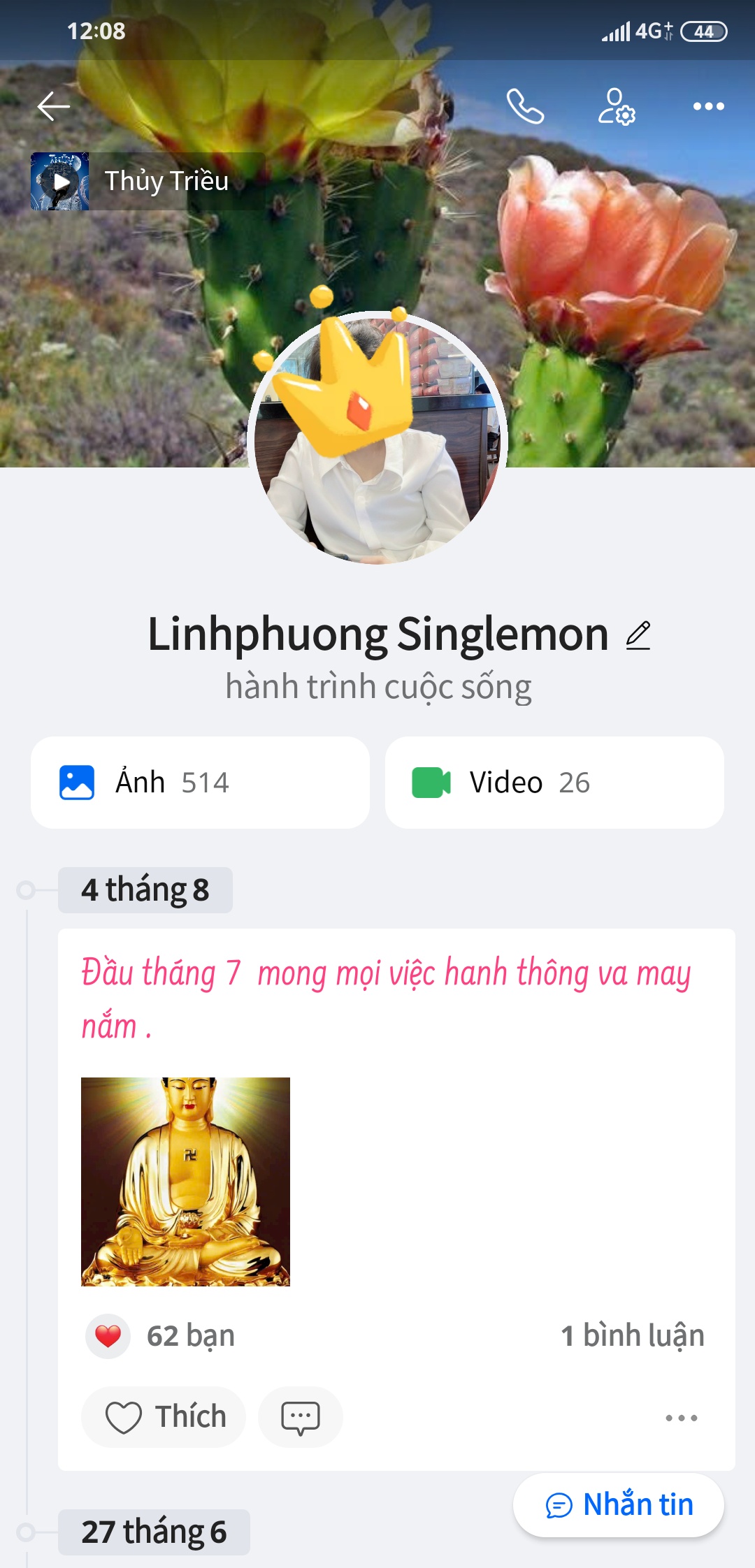Edit the name Linhphuong Singlemon

[638, 635]
